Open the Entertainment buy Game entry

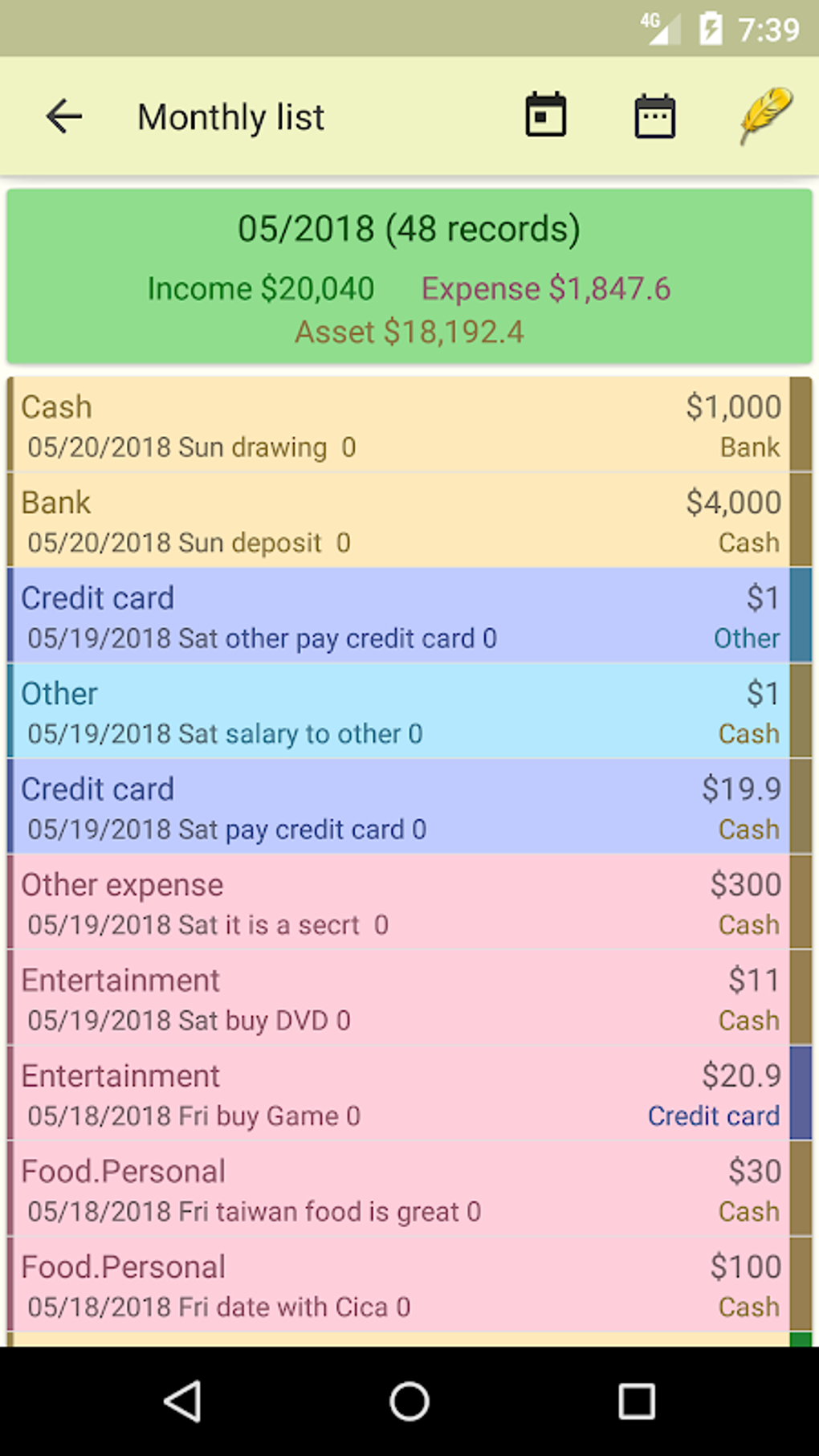point(399,1092)
